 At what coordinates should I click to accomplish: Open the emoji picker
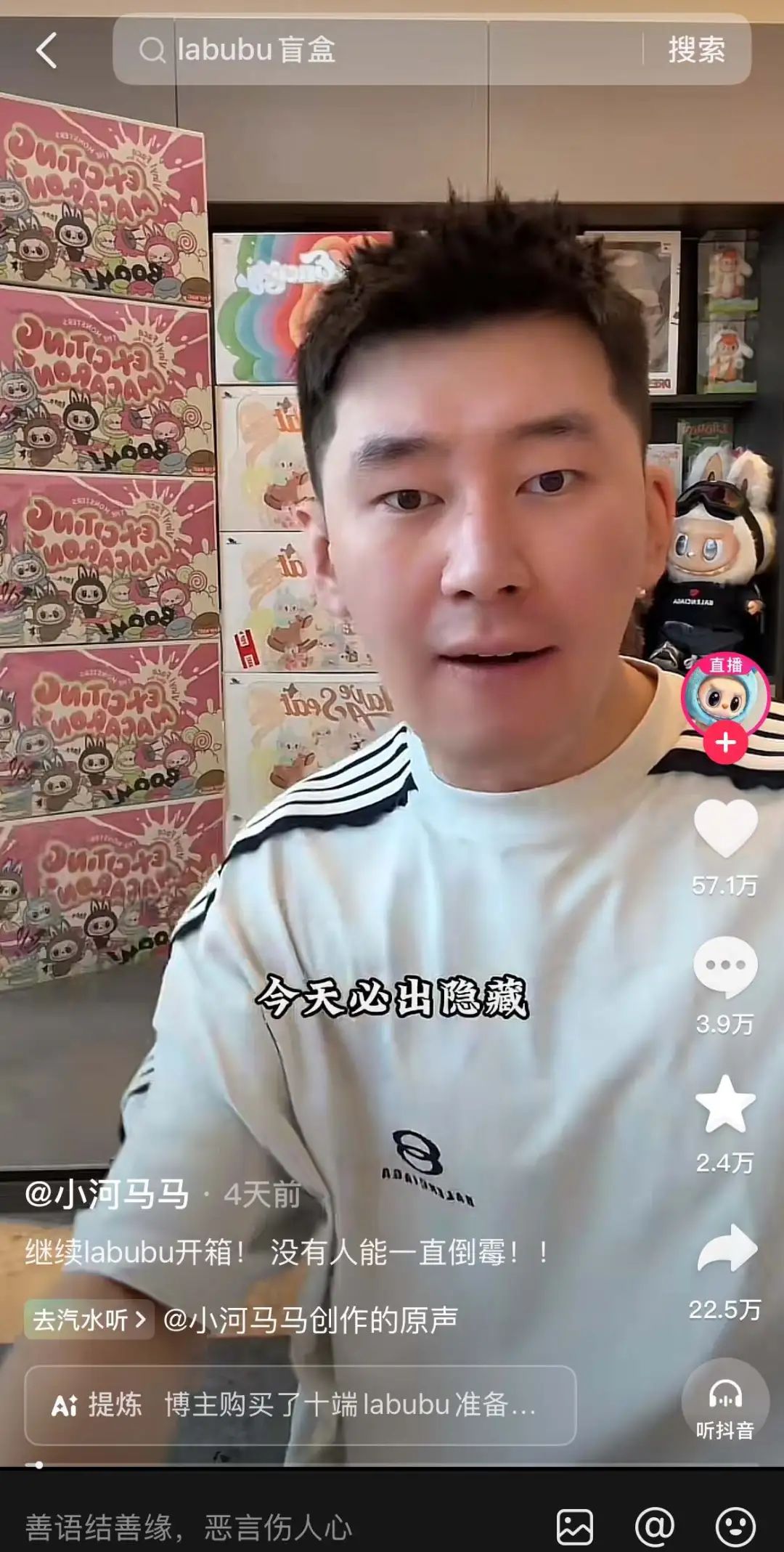735,1527
